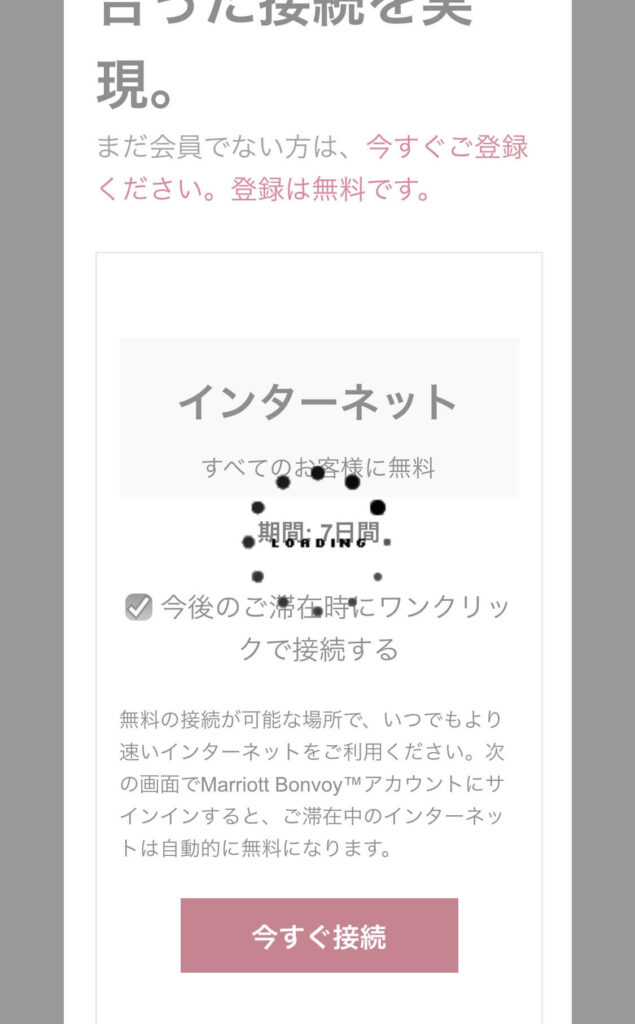Uncheck the one-click connection checkbox
This screenshot has height=1024, width=635.
coord(139,607)
